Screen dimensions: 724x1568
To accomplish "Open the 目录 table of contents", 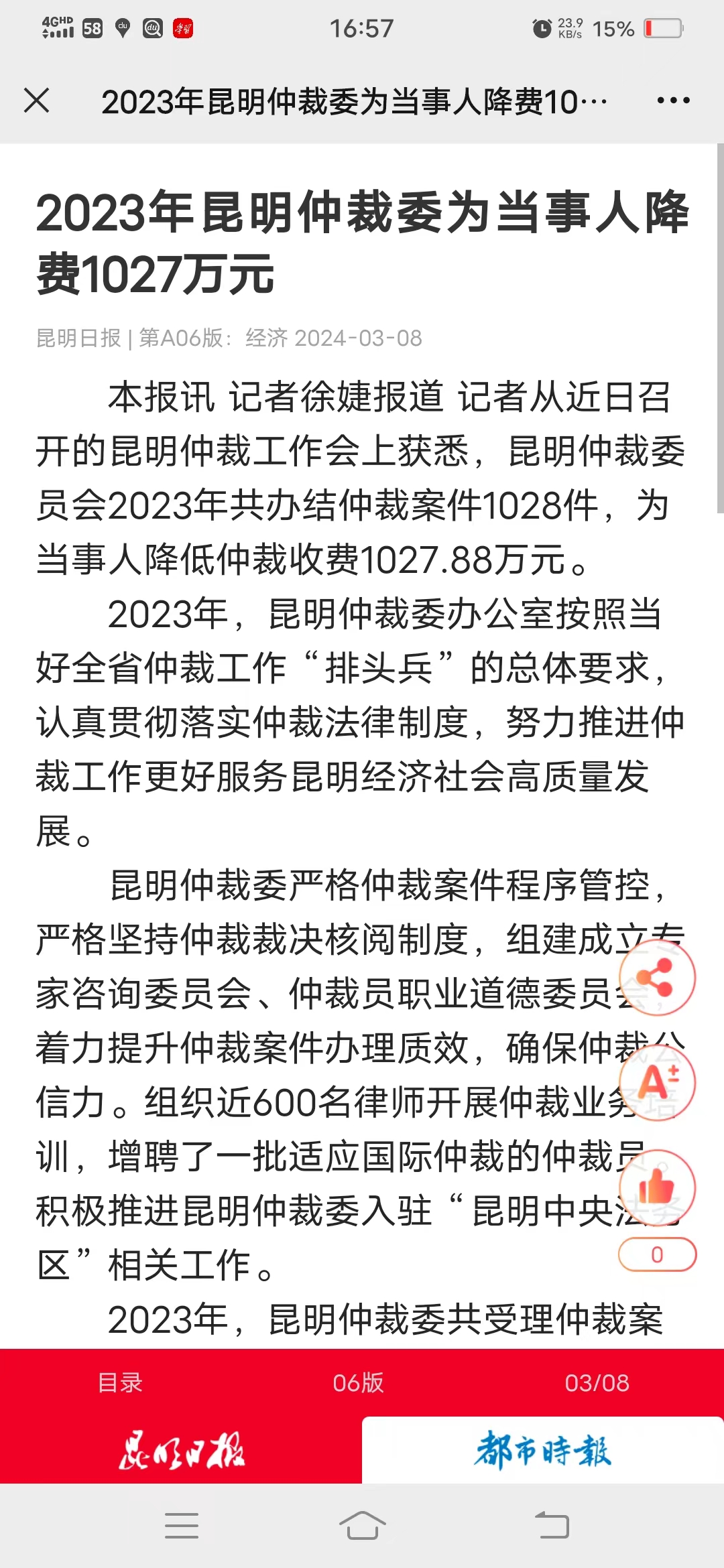I will (120, 1382).
